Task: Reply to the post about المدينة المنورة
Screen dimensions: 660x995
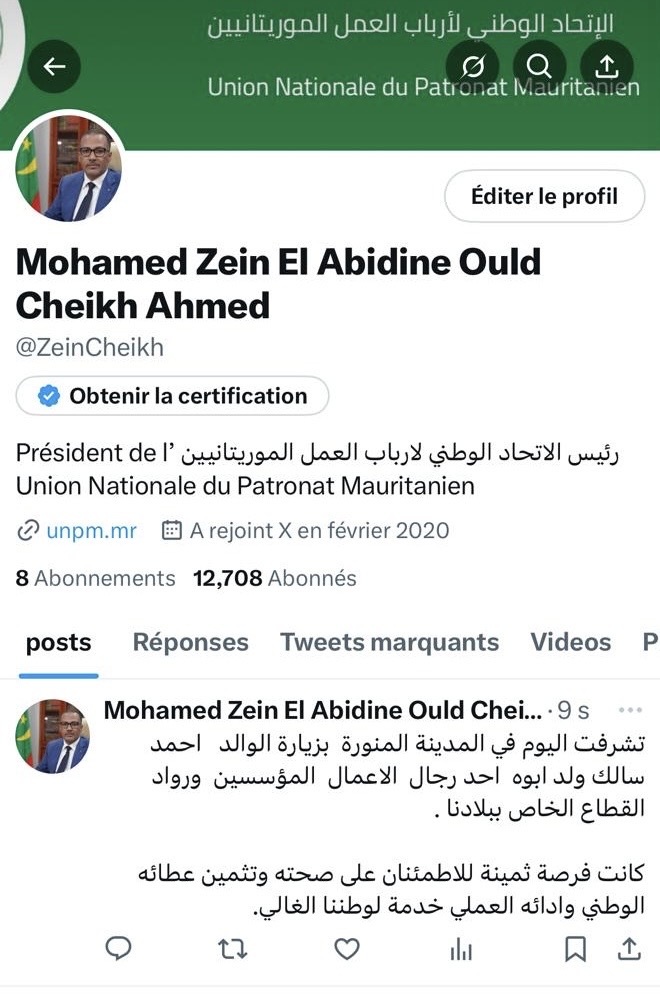Action: (x=118, y=948)
